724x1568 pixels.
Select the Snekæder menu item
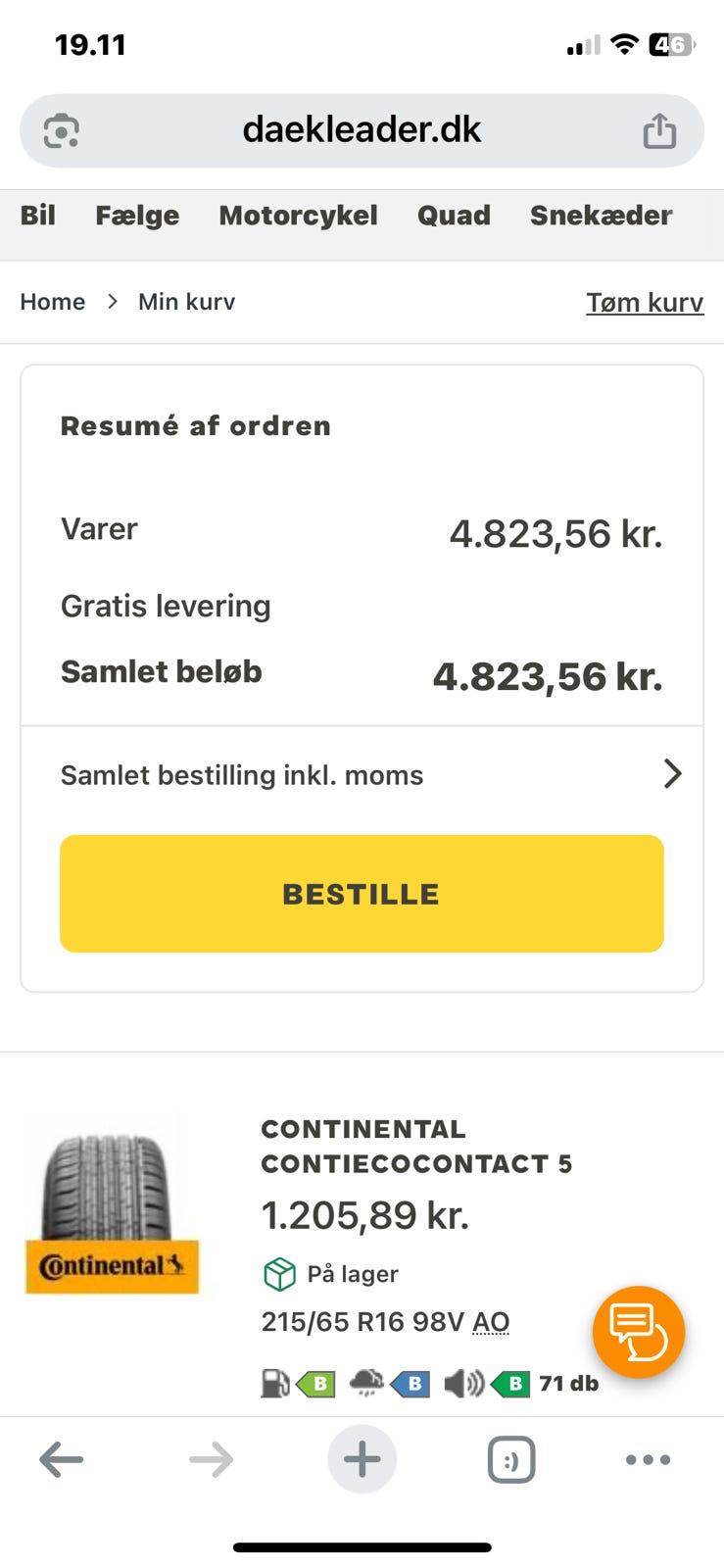(x=601, y=216)
